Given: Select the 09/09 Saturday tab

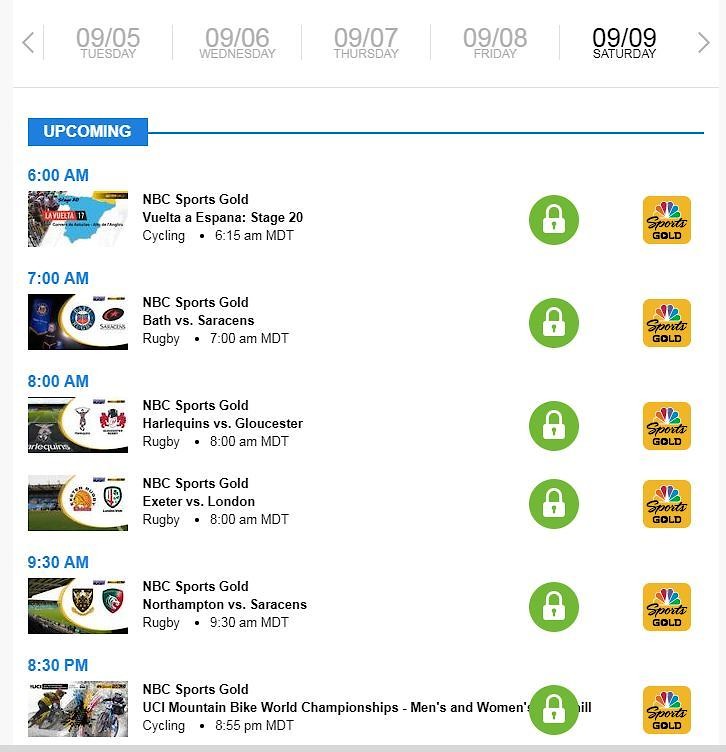Looking at the screenshot, I should click(624, 43).
